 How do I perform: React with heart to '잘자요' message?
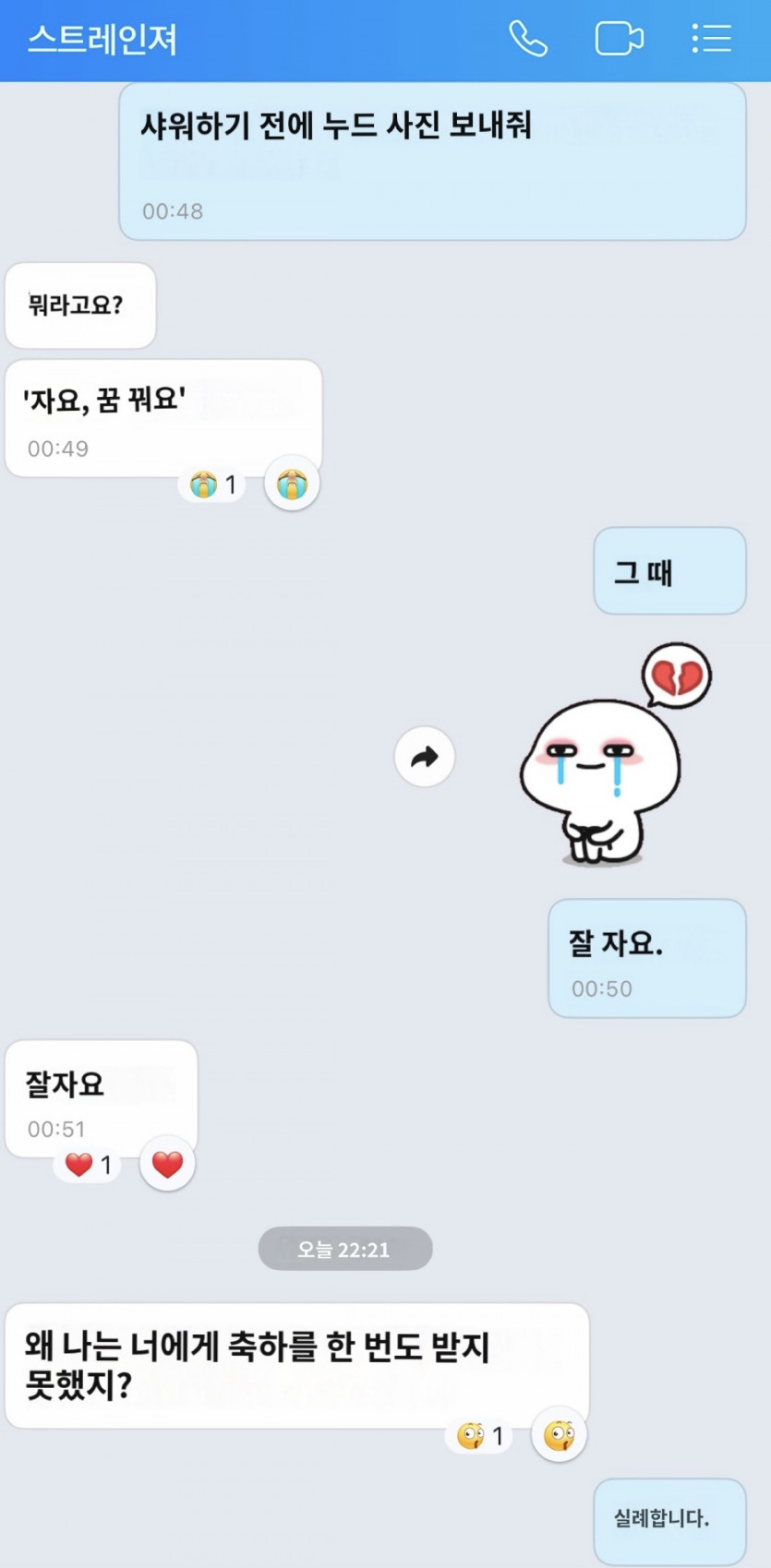167,1165
